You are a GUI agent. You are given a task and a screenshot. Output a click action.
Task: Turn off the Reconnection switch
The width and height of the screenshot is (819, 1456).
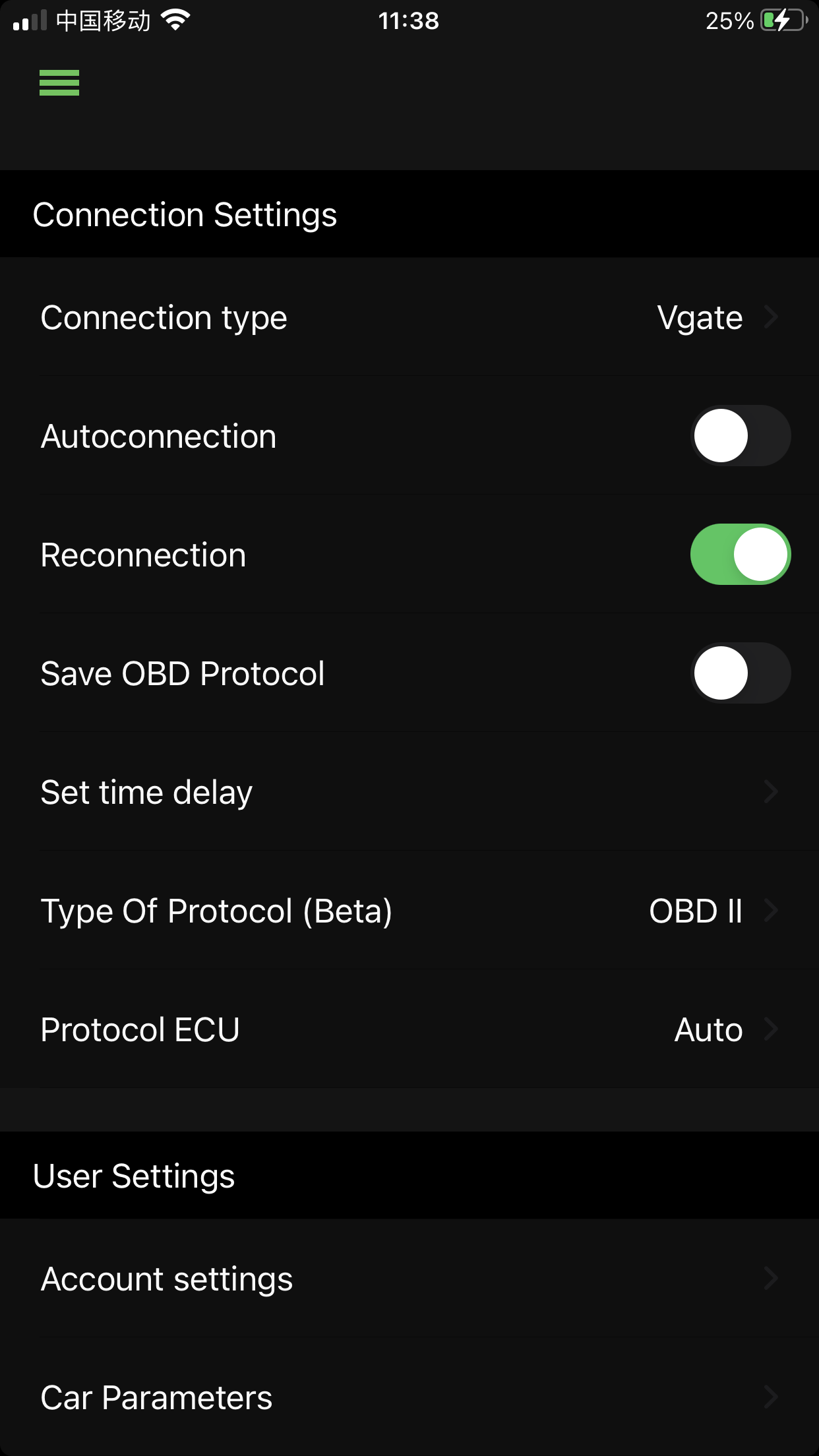coord(741,555)
